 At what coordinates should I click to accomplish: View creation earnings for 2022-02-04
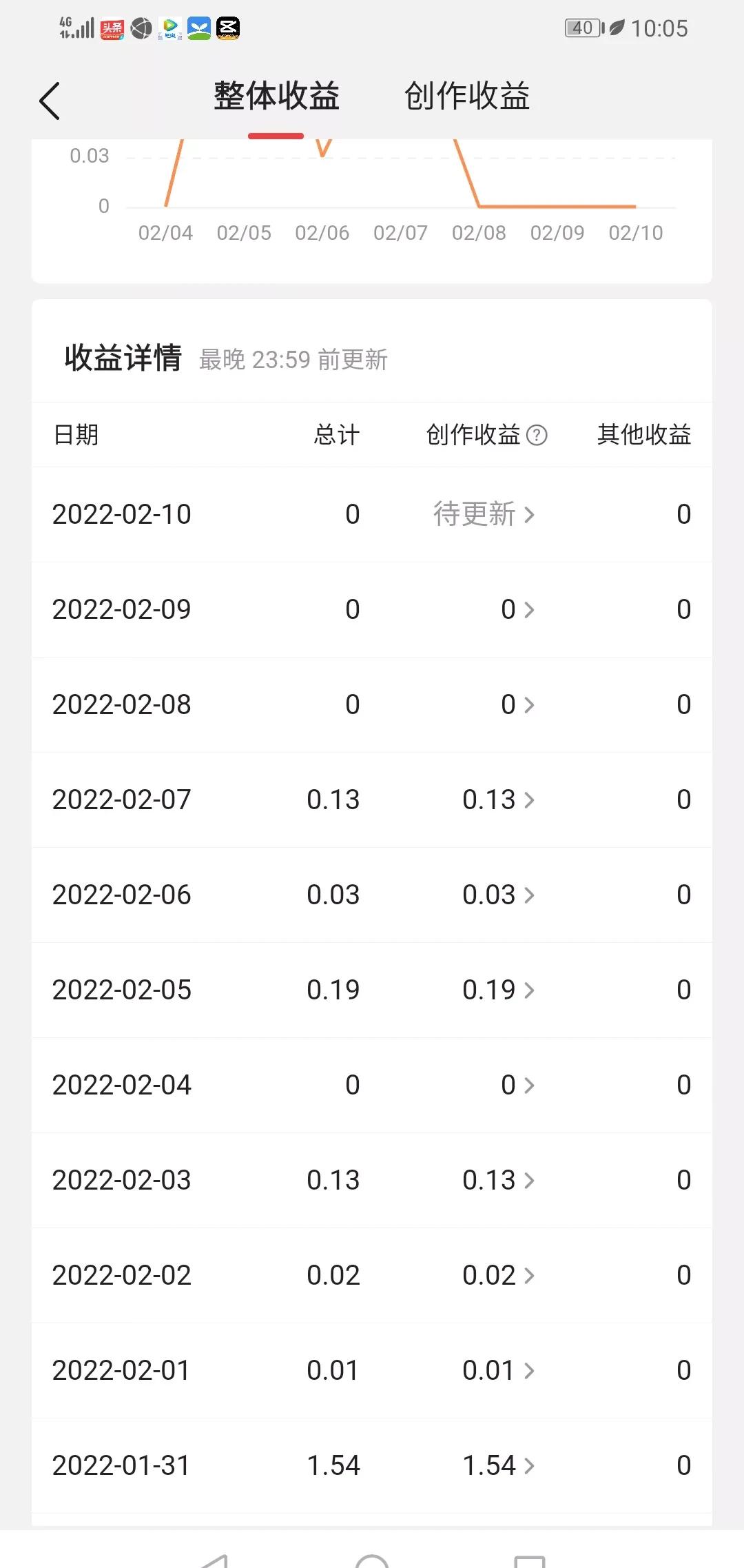[517, 1085]
